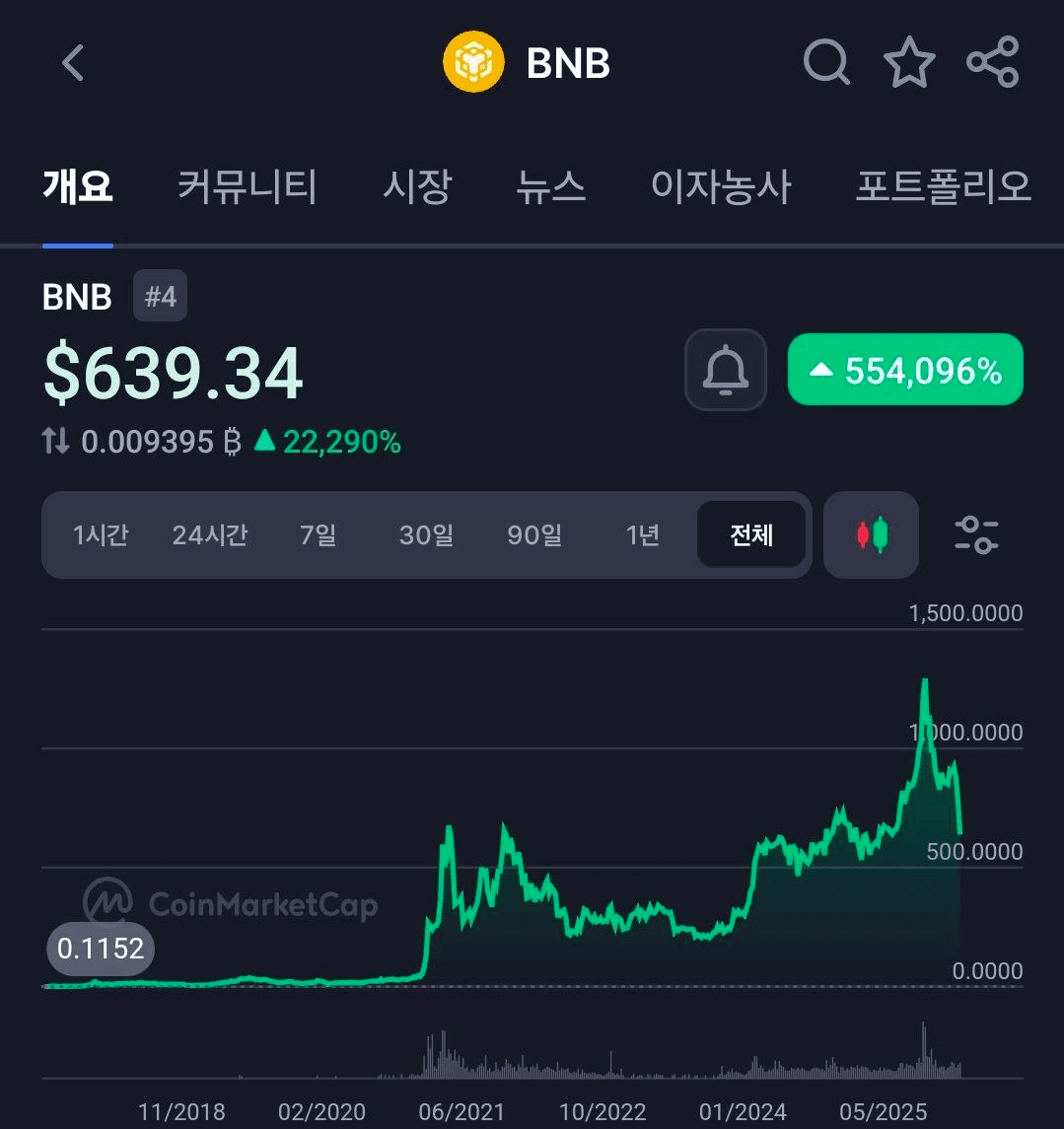Screen dimensions: 1064x1129
Task: Tap the green 554,096% change badge
Action: tap(904, 370)
